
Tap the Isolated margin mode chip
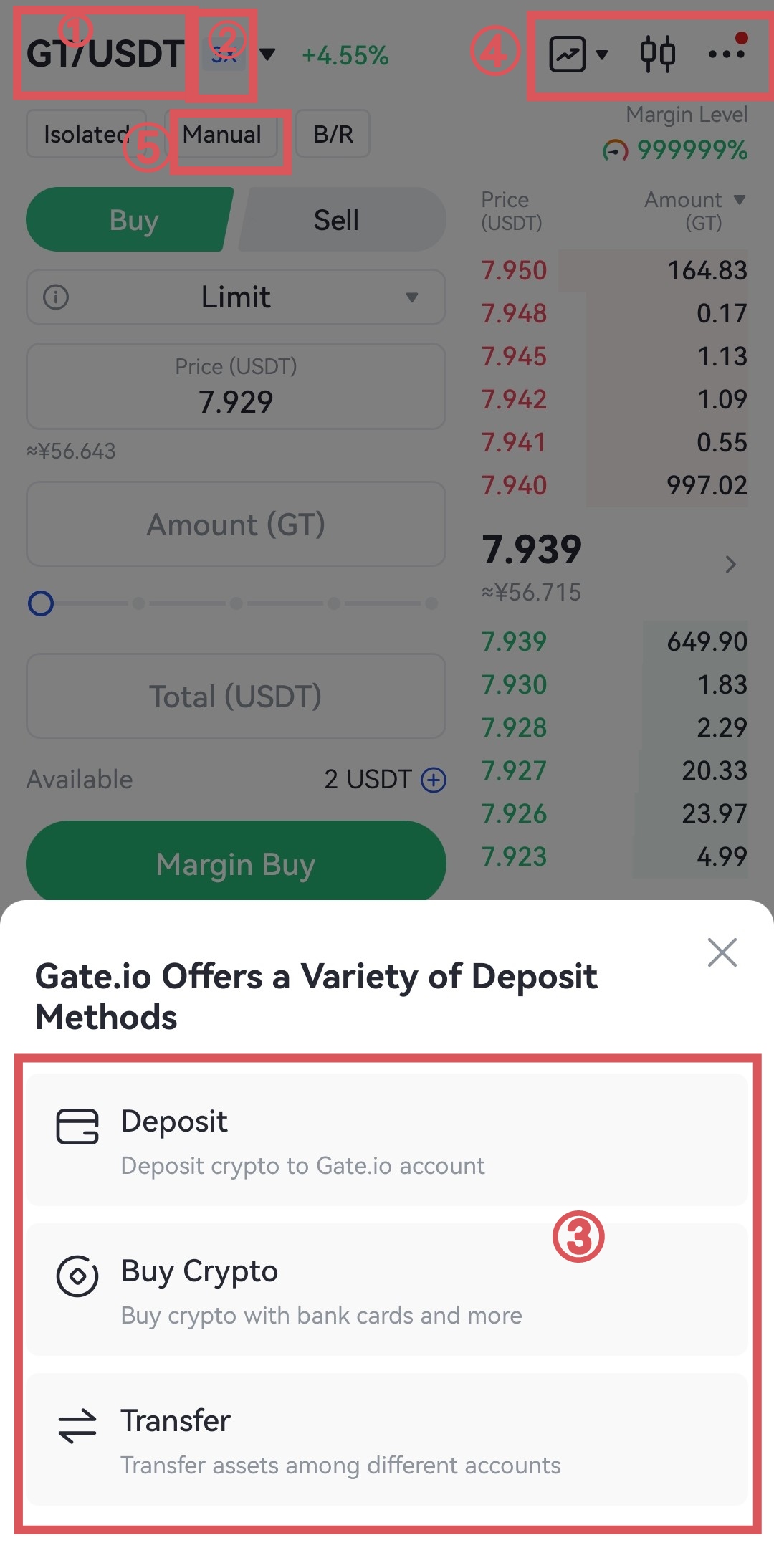pos(86,134)
